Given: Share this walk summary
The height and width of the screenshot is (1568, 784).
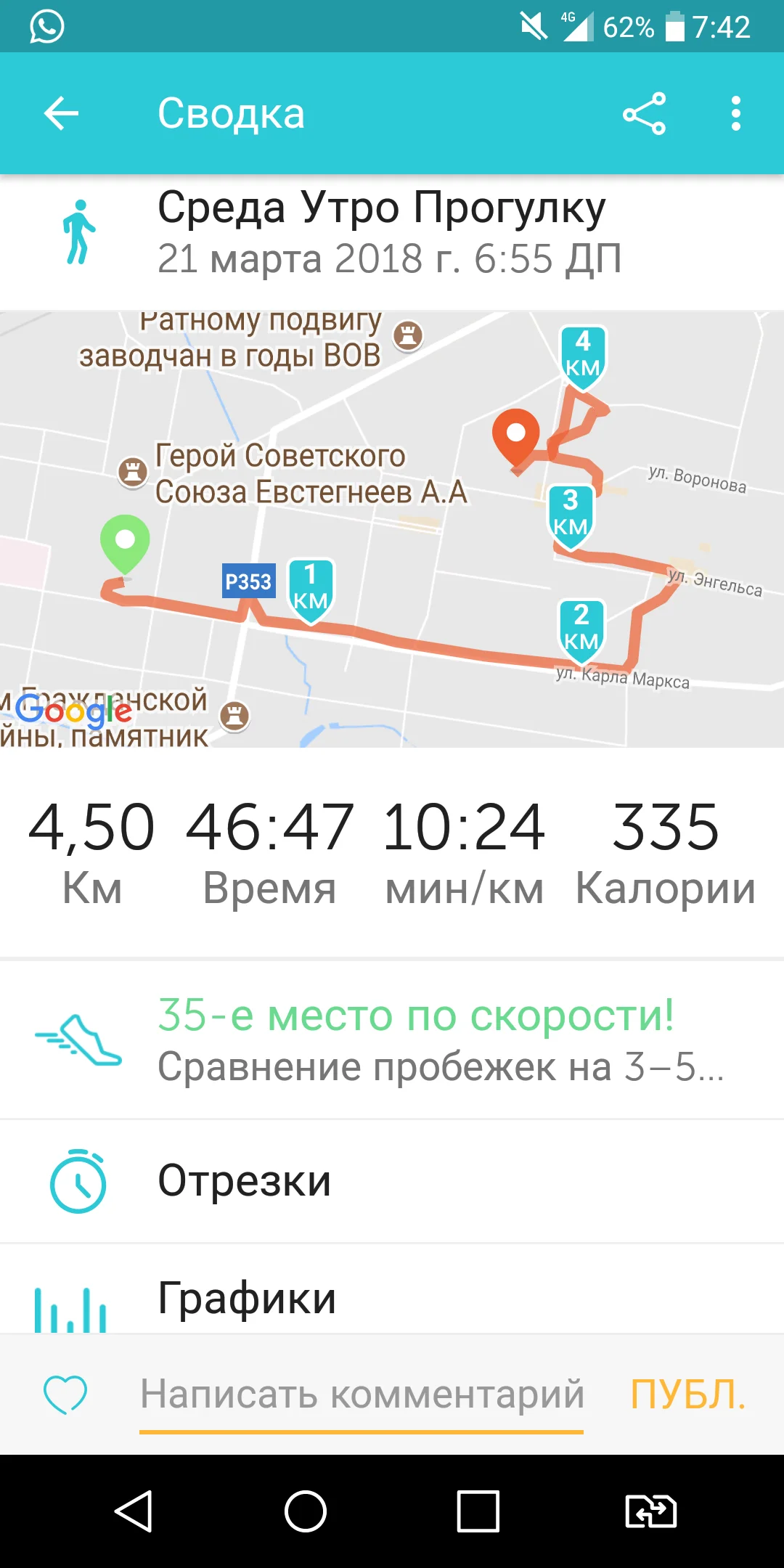Looking at the screenshot, I should (x=644, y=113).
